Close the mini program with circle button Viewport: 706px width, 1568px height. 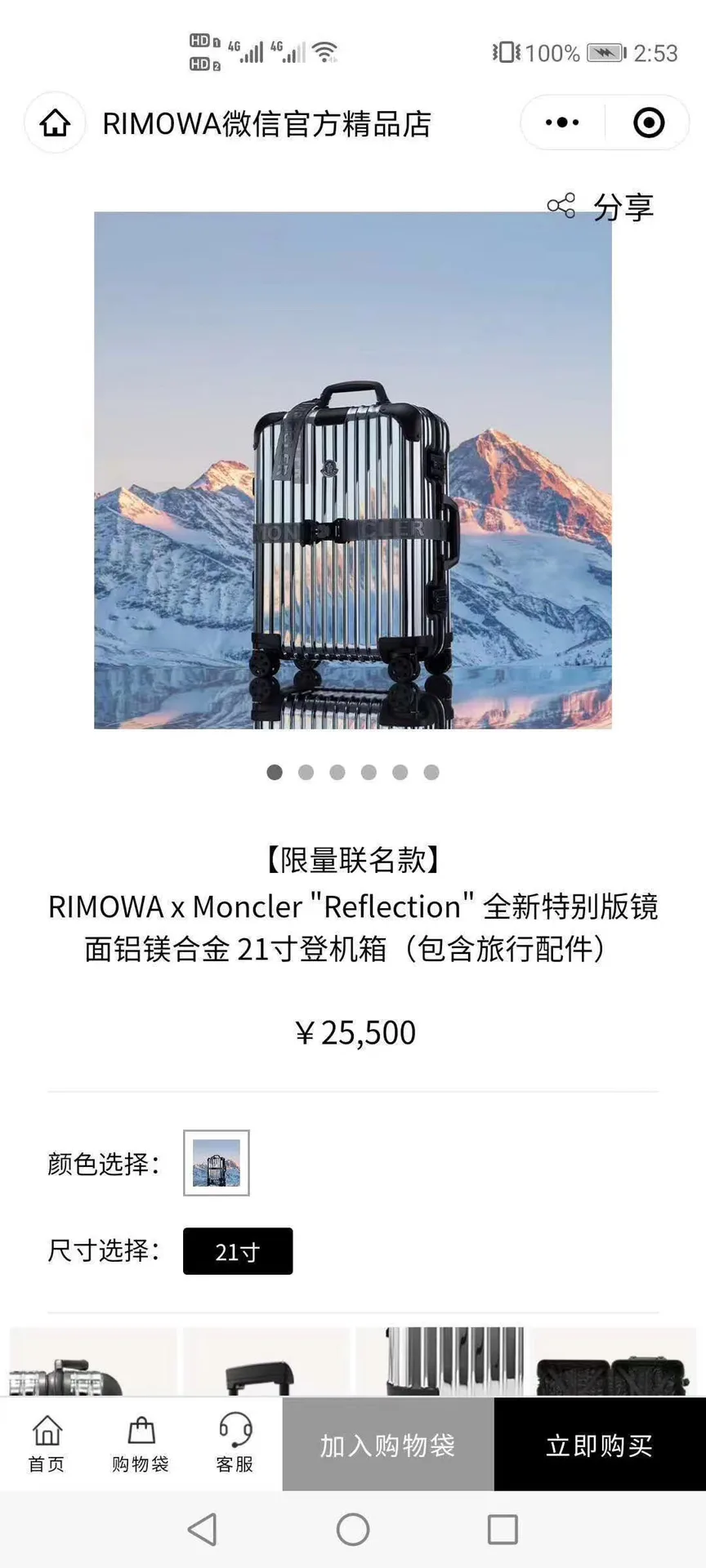[649, 123]
